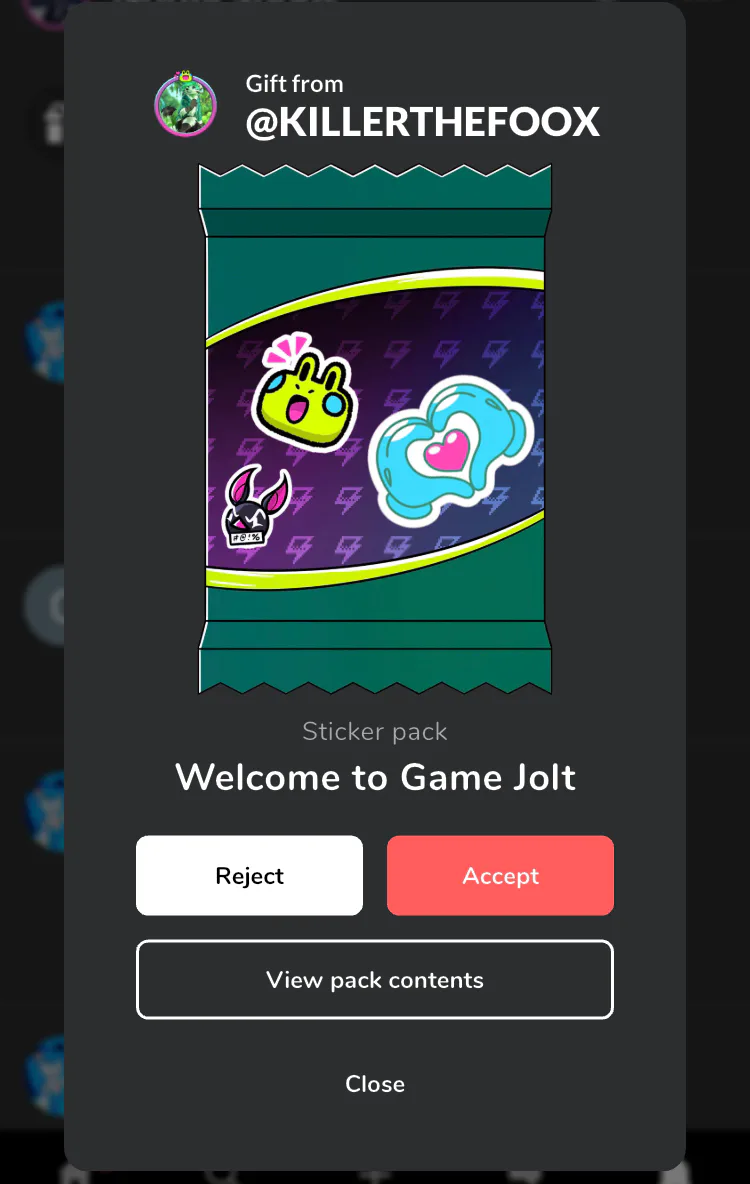
Task: View pack contents
Action: click(375, 979)
